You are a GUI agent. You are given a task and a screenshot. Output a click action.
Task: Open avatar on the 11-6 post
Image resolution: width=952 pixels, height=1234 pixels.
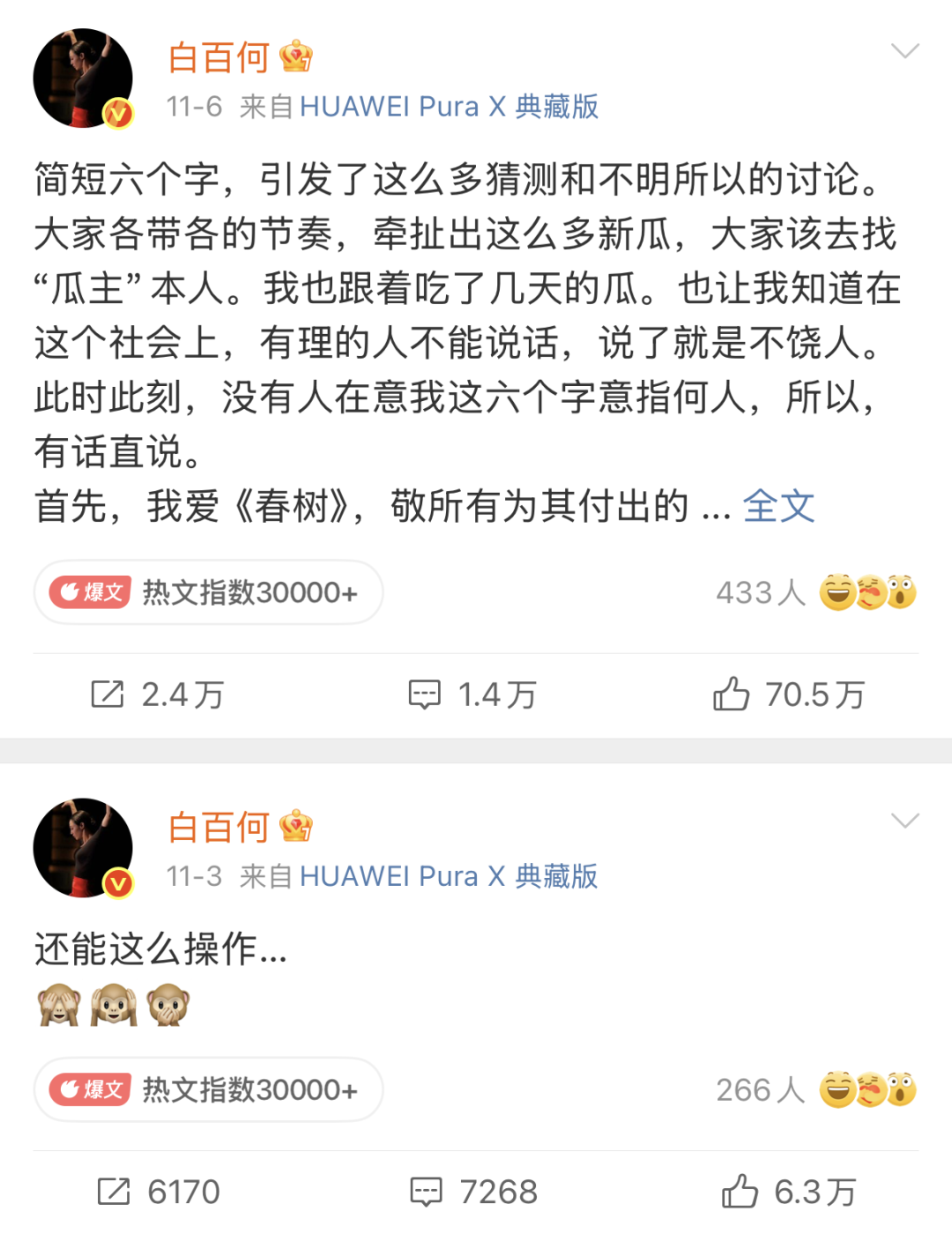83,78
